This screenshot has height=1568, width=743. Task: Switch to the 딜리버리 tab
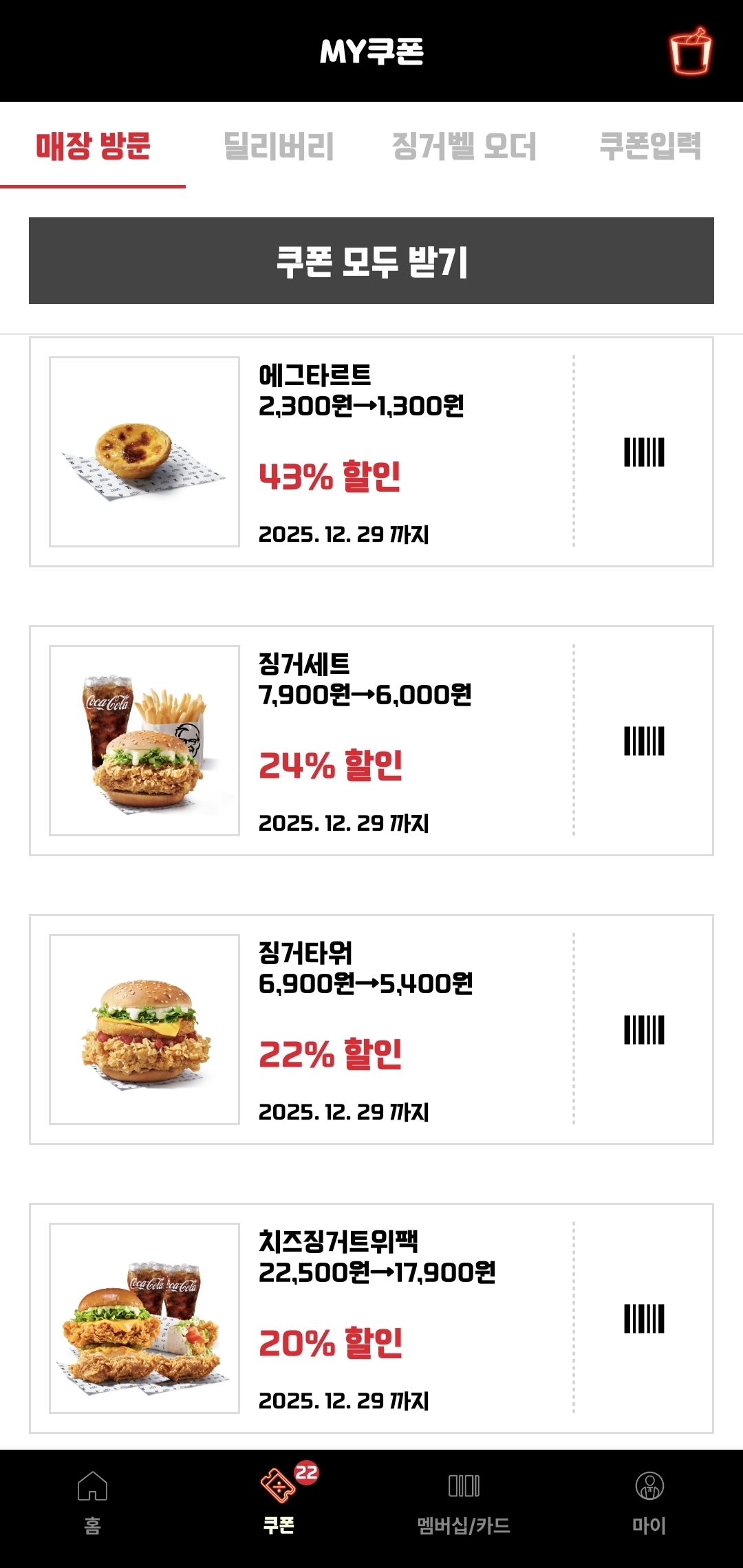click(279, 146)
